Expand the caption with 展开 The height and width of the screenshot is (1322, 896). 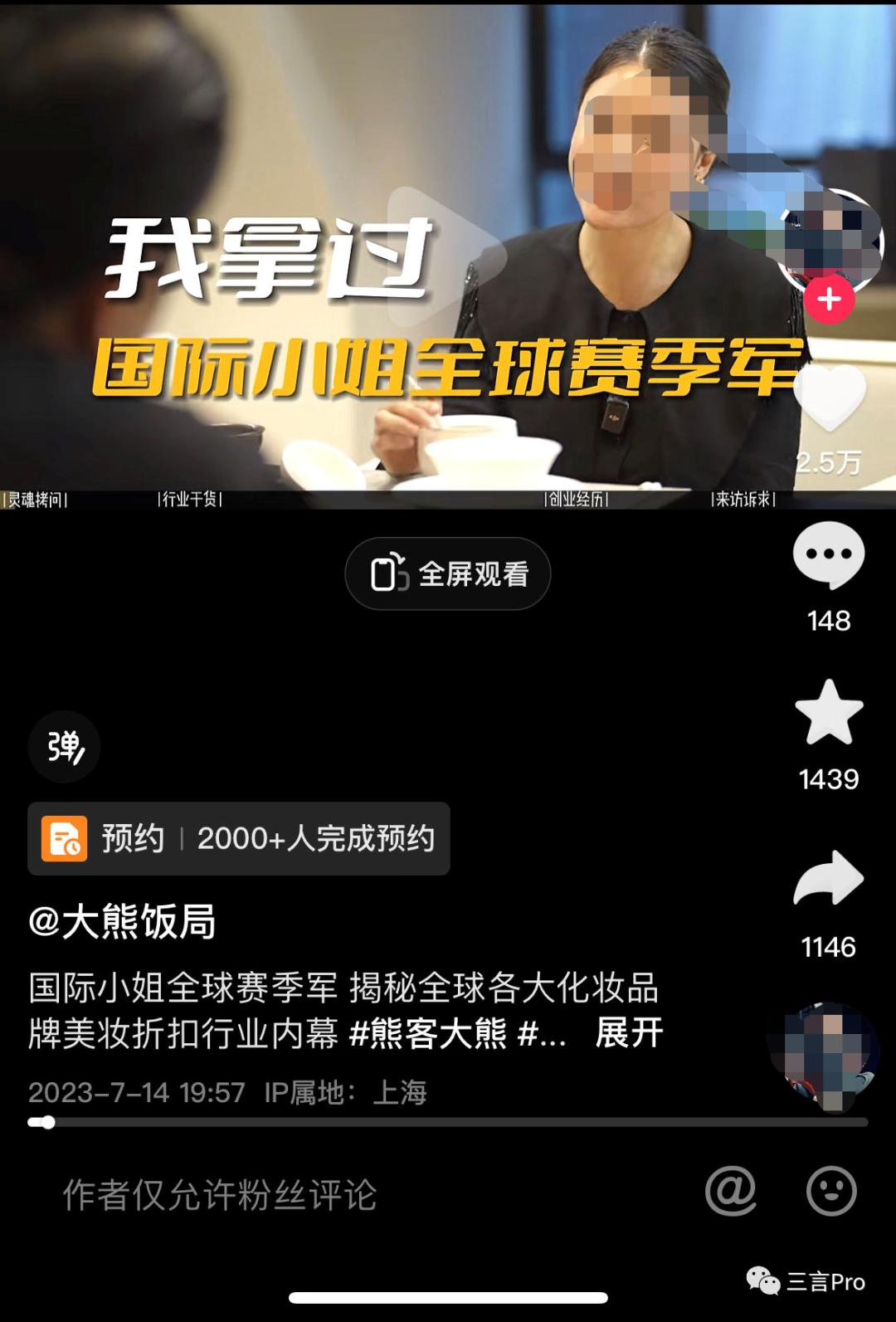pos(629,1034)
